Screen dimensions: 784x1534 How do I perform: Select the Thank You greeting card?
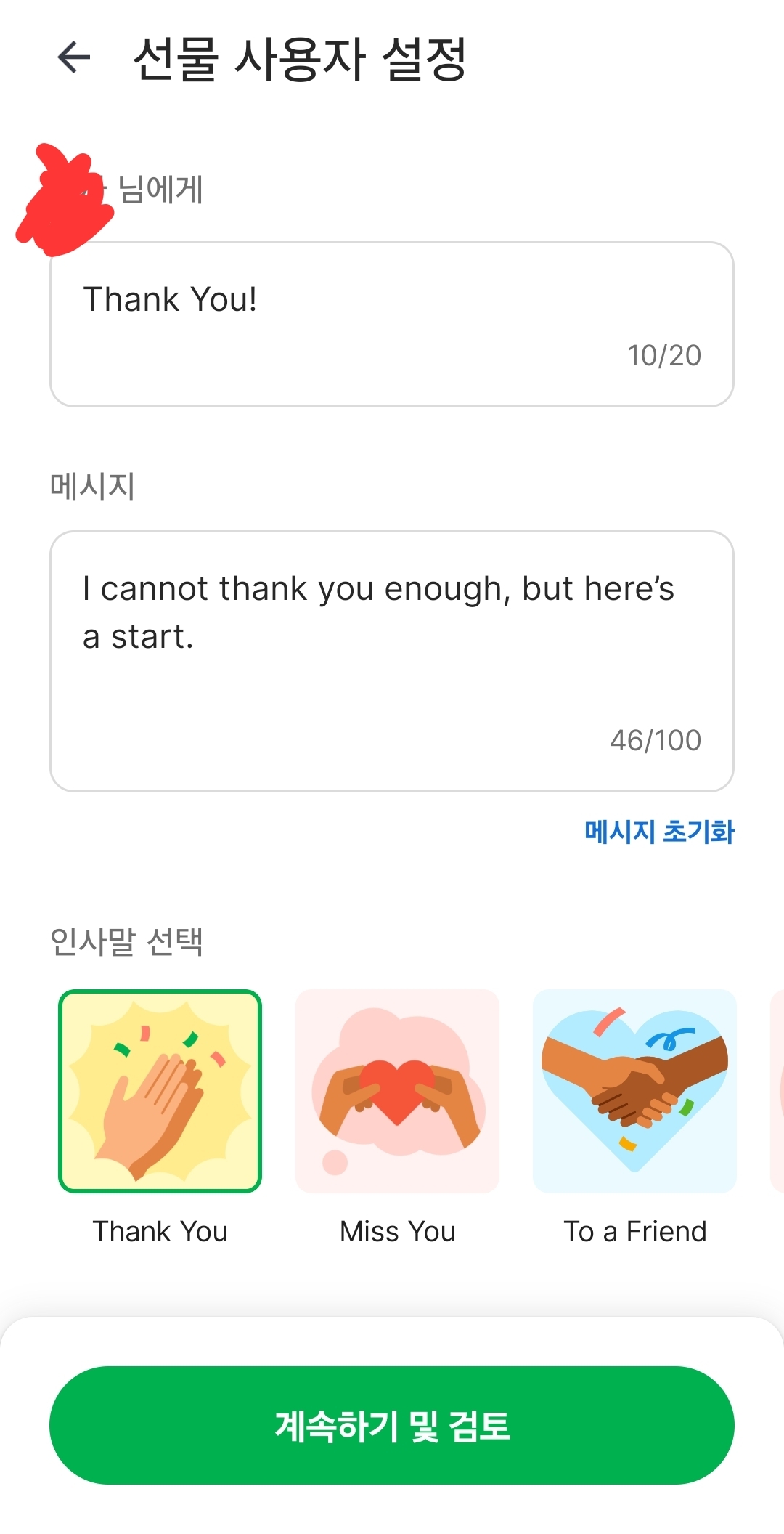(160, 1091)
